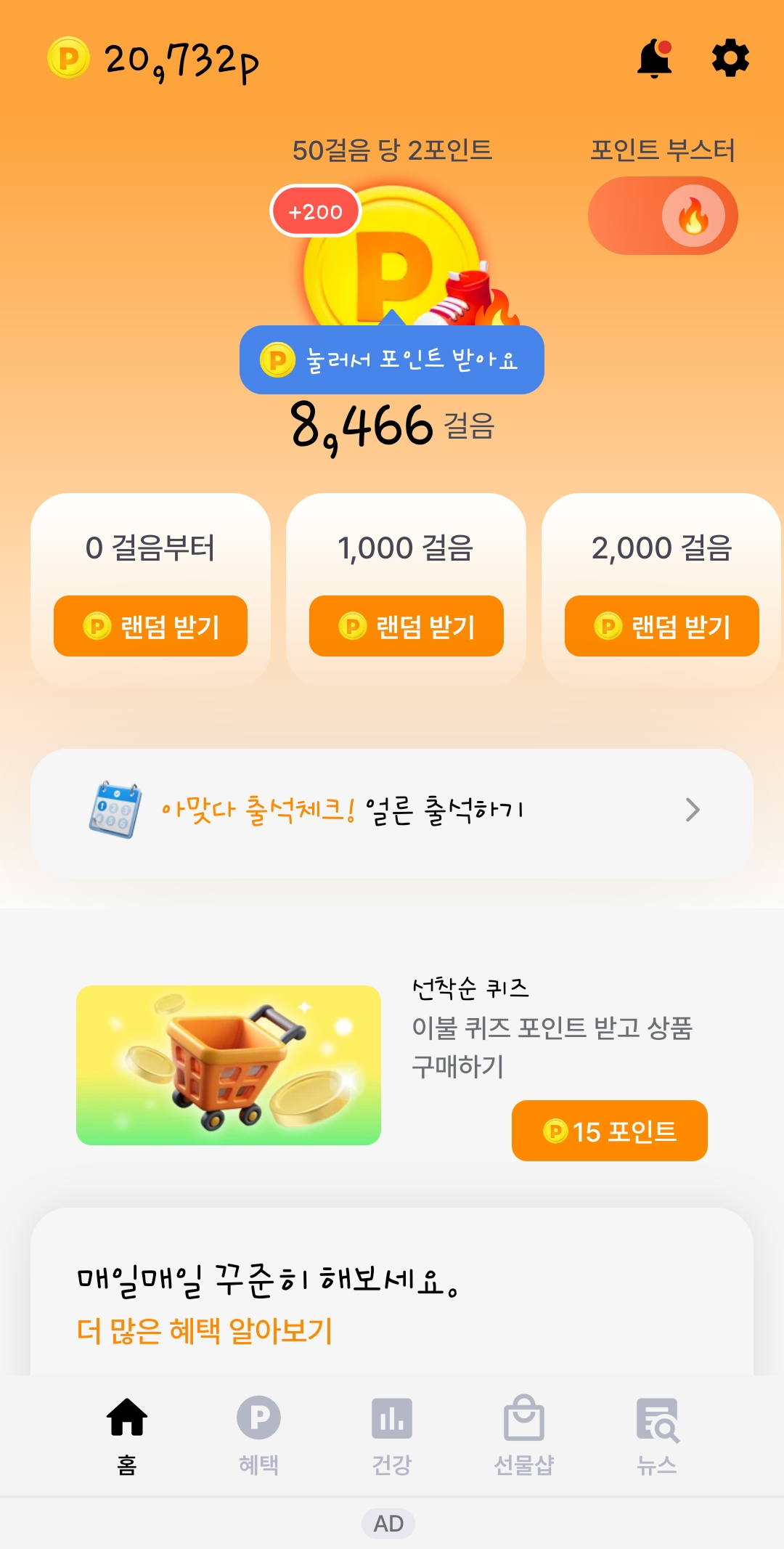
Task: Tap 랜덤 받기 under 1,000 걸음
Action: pos(406,626)
